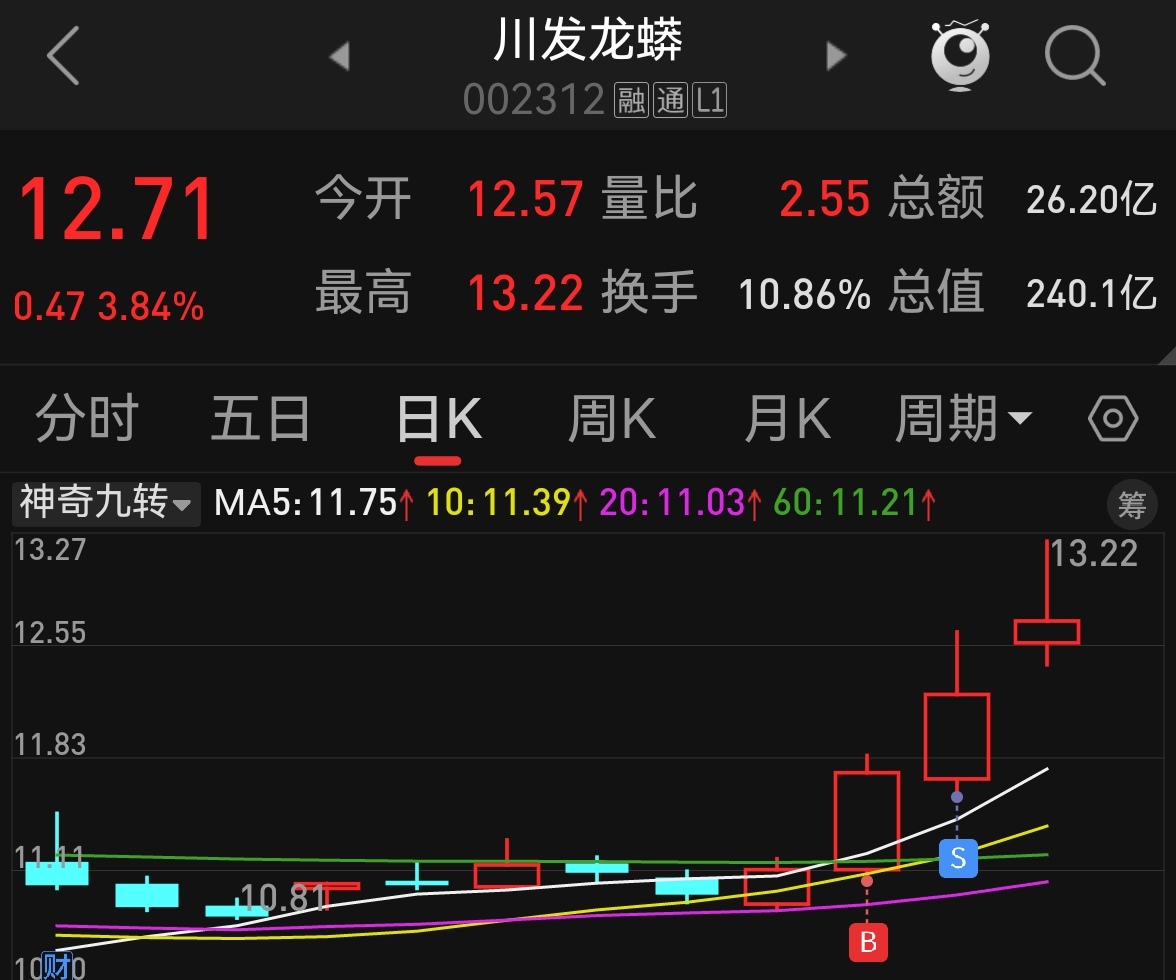1176x980 pixels.
Task: Switch to the 月K chart tab
Action: 787,419
